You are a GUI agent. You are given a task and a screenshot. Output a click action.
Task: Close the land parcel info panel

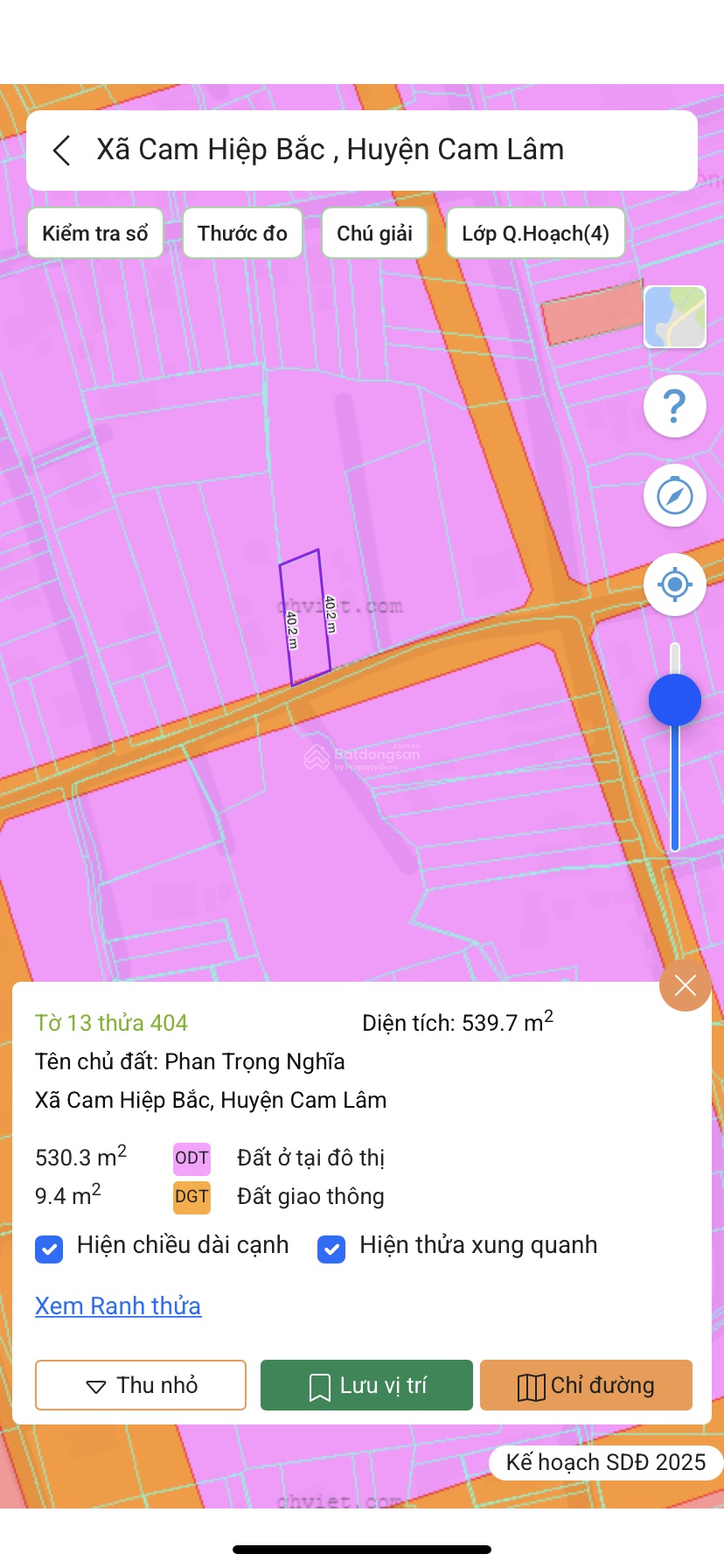coord(685,985)
